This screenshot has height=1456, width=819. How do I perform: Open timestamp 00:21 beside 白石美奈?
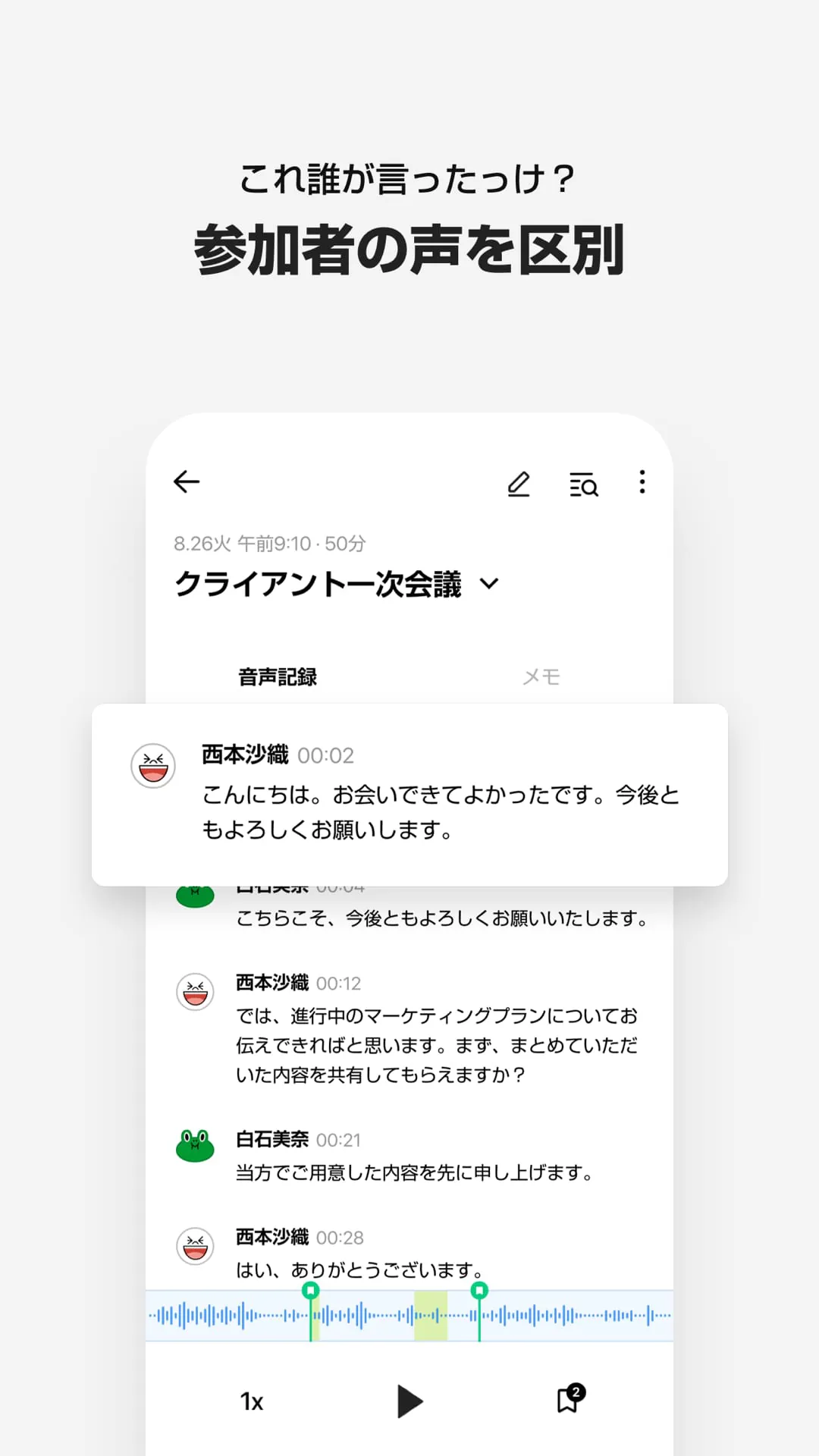click(x=338, y=1140)
